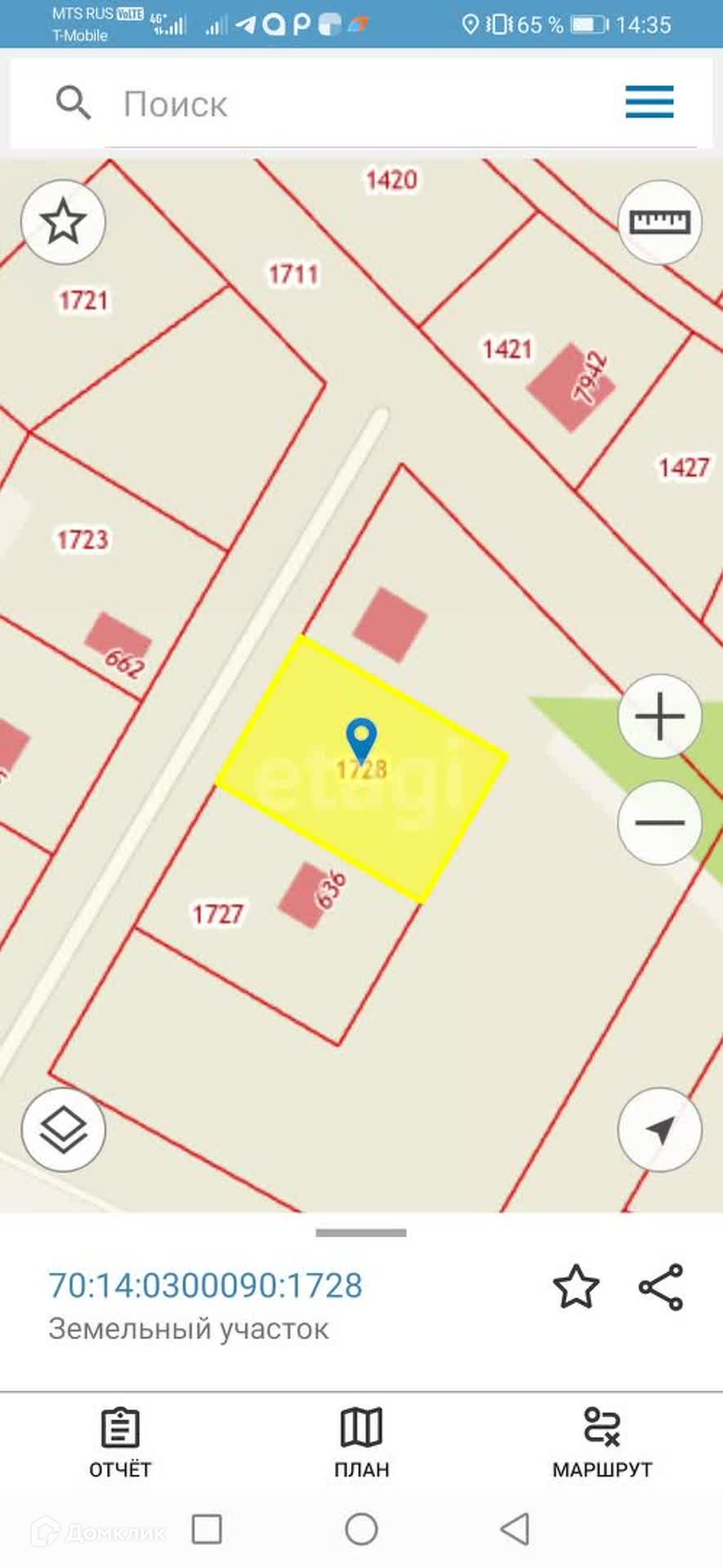723x1568 pixels.
Task: Share this land parcel
Action: 660,1286
